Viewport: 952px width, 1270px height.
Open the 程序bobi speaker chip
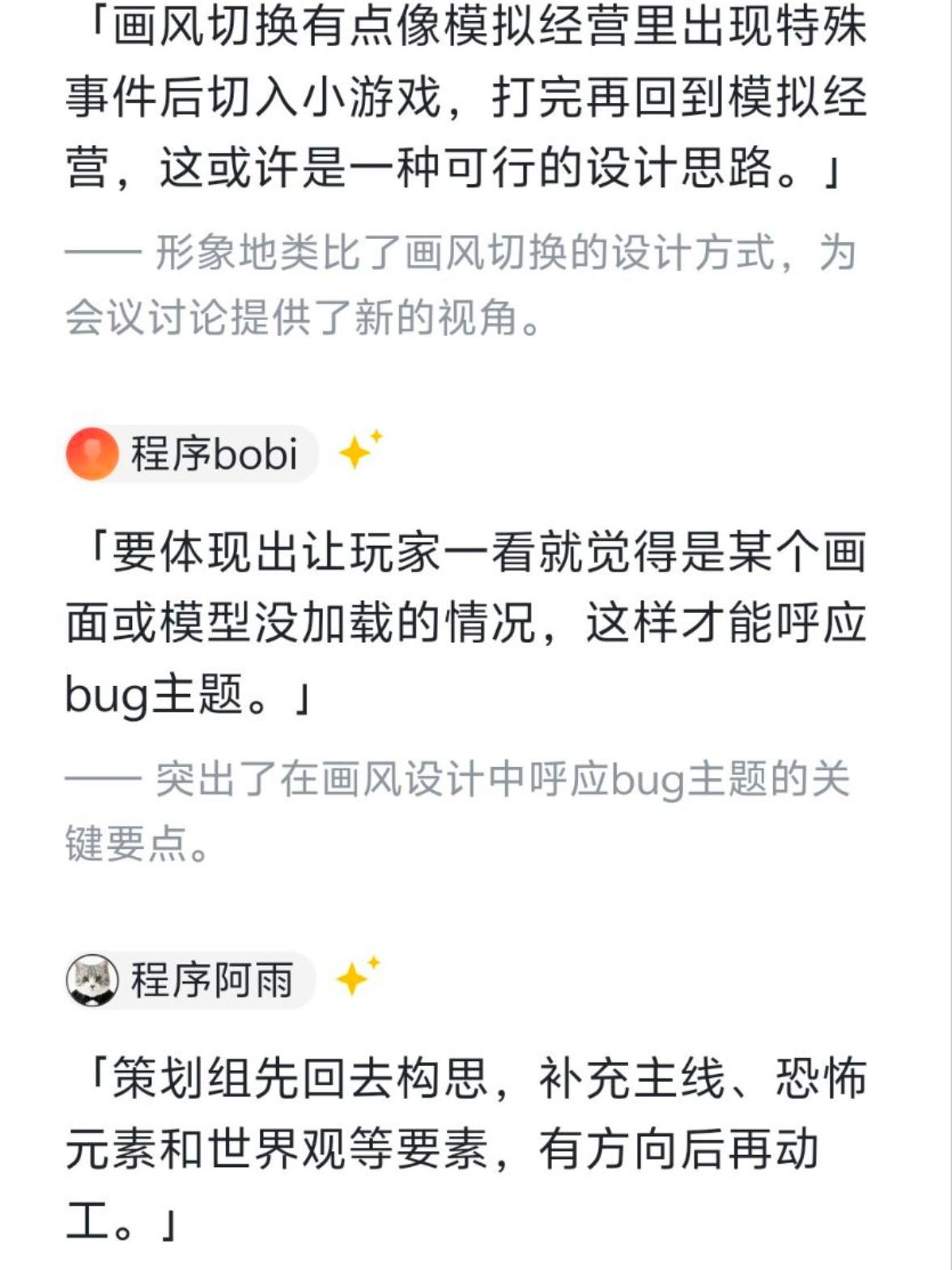pos(192,454)
